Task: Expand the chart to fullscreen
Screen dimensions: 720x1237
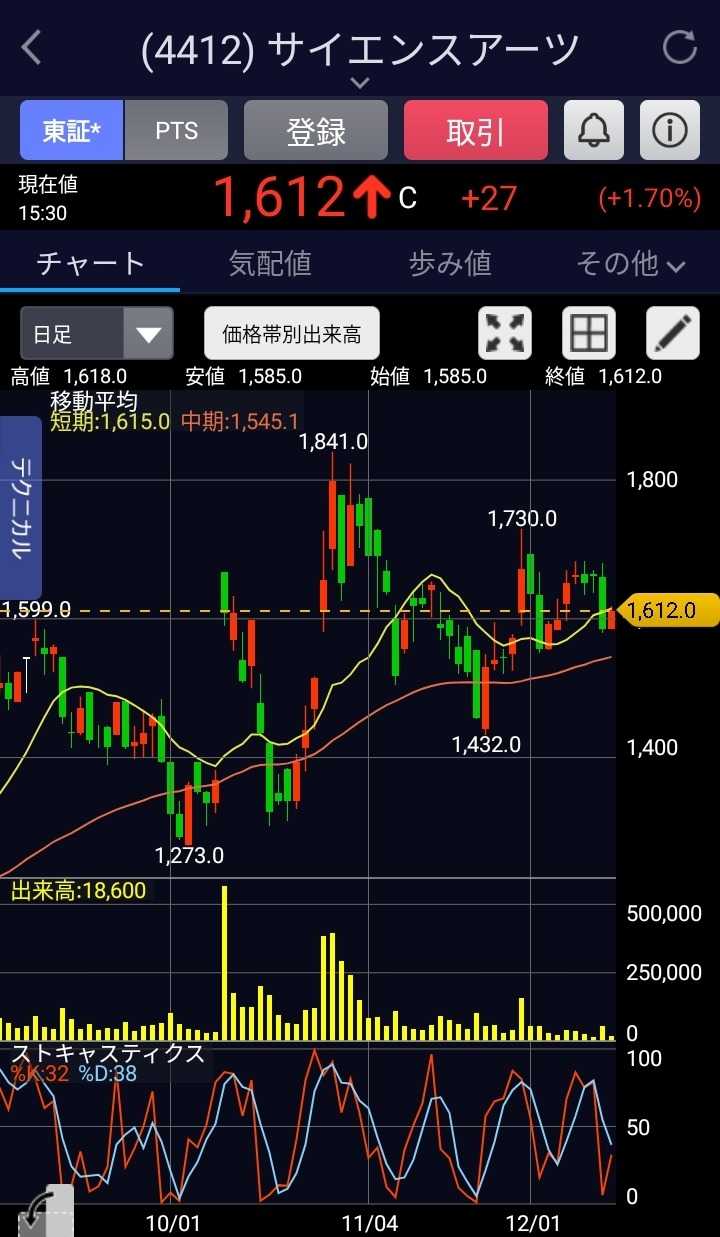Action: tap(506, 333)
